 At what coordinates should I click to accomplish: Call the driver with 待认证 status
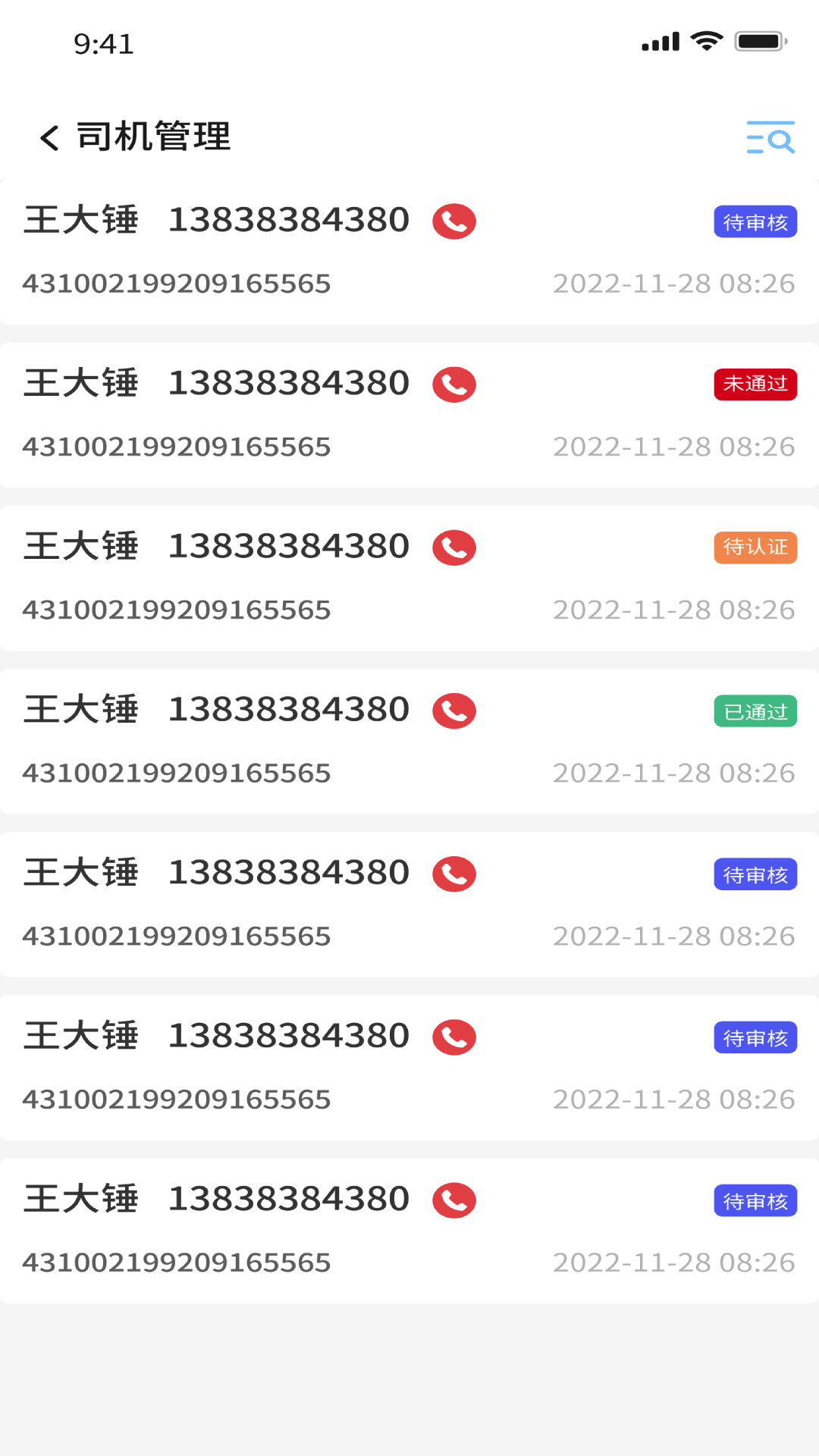point(453,548)
